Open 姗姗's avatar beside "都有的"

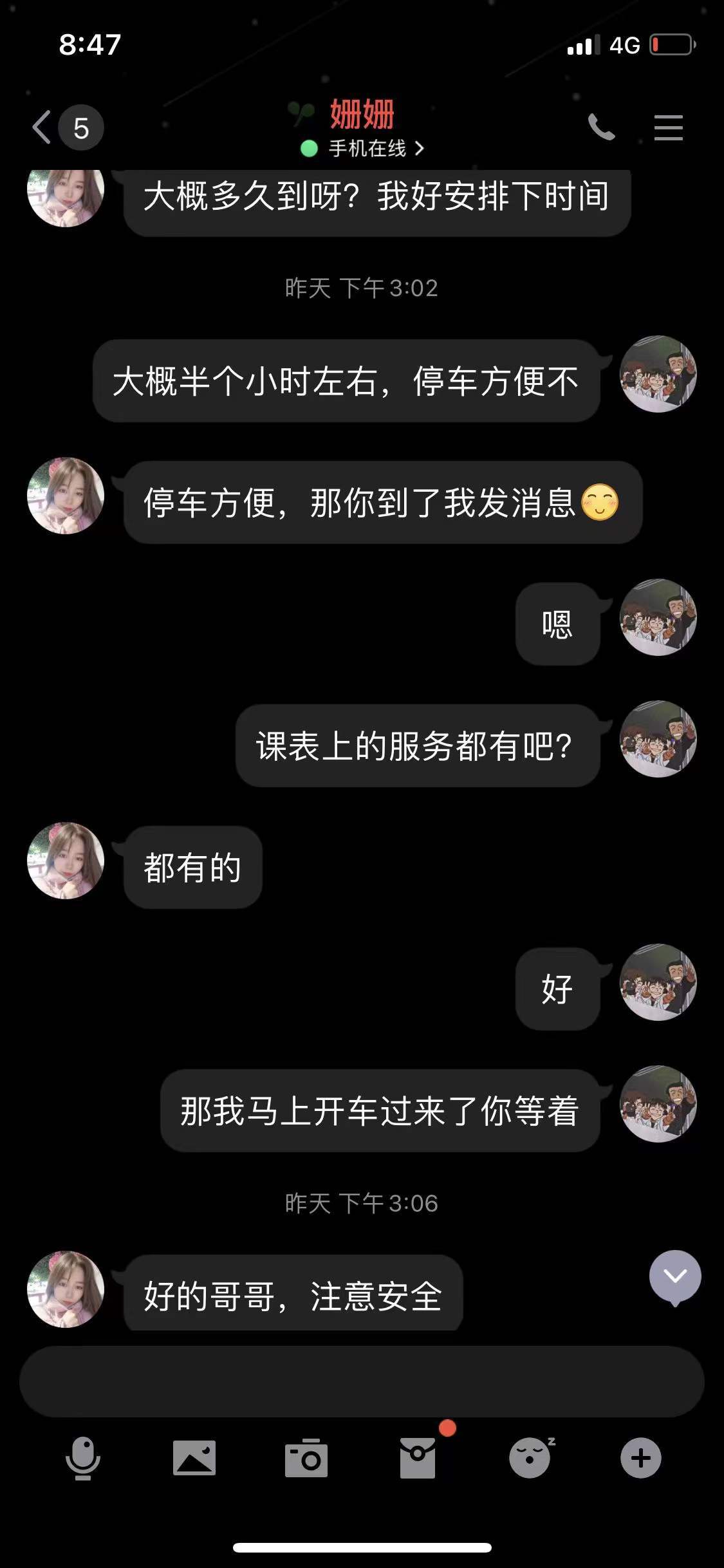coord(66,861)
